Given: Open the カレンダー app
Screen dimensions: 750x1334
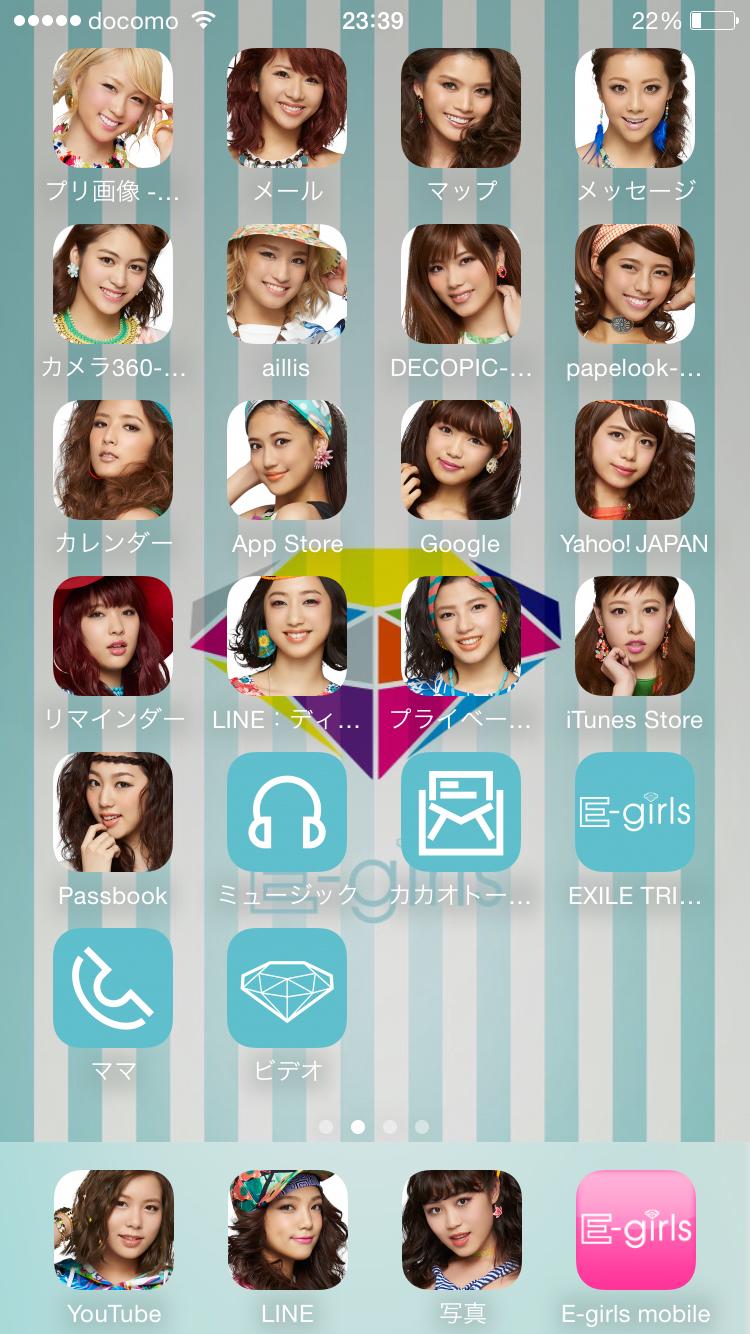Looking at the screenshot, I should pyautogui.click(x=113, y=460).
